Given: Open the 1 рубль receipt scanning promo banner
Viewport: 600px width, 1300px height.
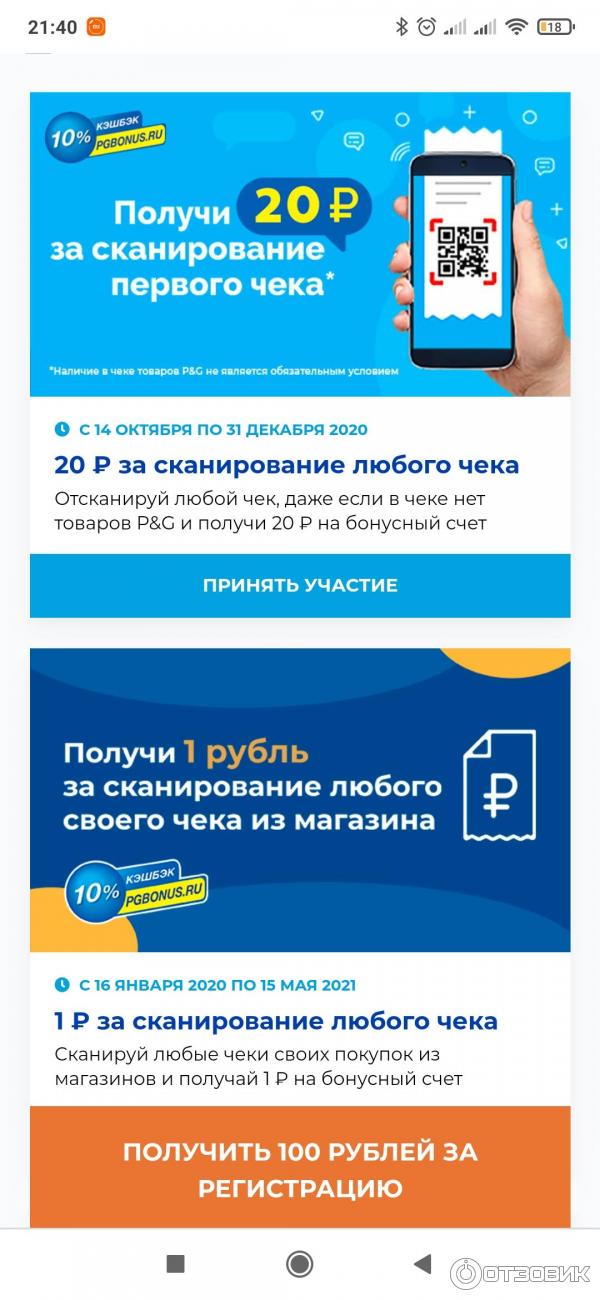Looking at the screenshot, I should 300,800.
